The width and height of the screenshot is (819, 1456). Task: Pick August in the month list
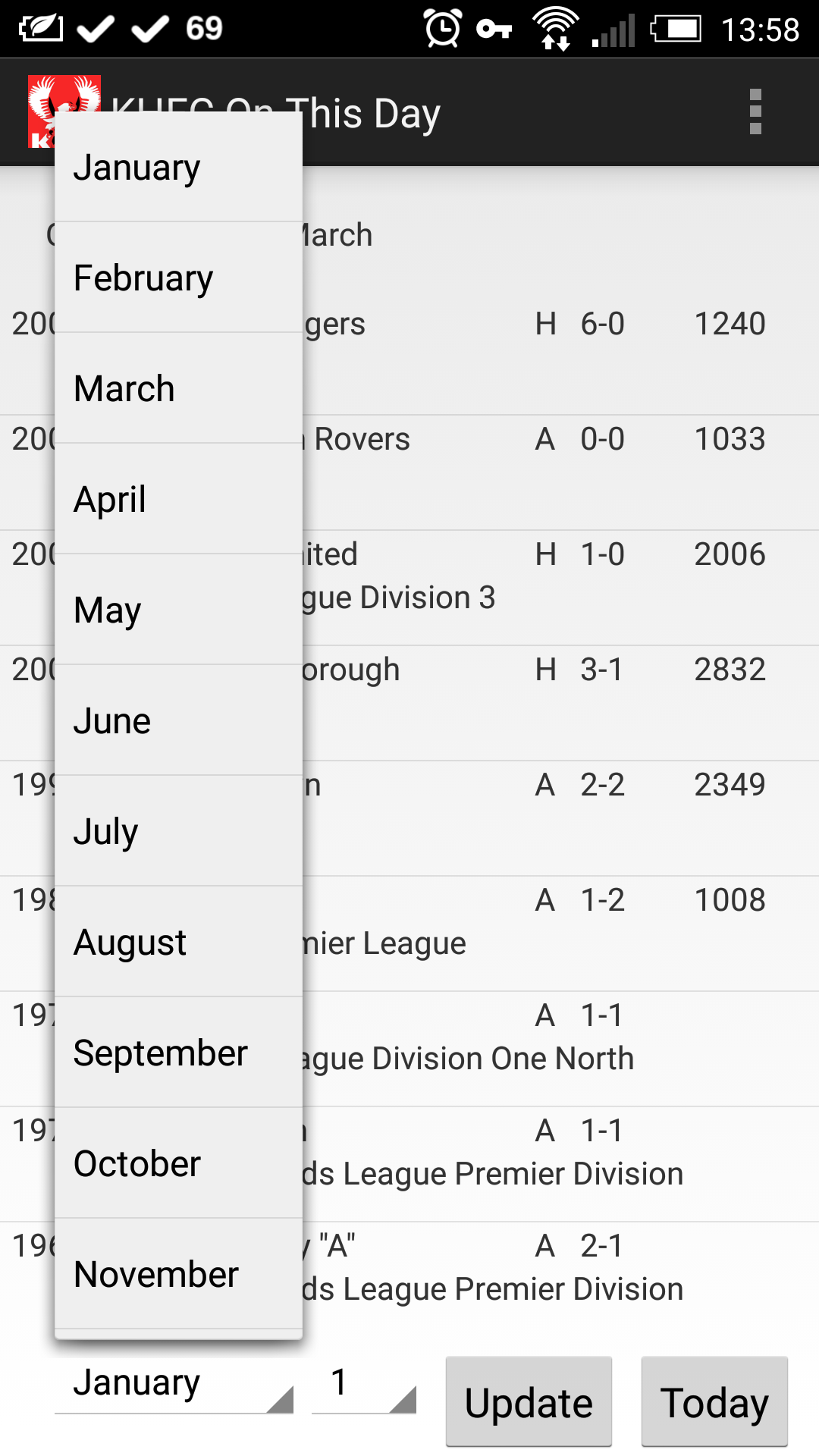pyautogui.click(x=178, y=943)
